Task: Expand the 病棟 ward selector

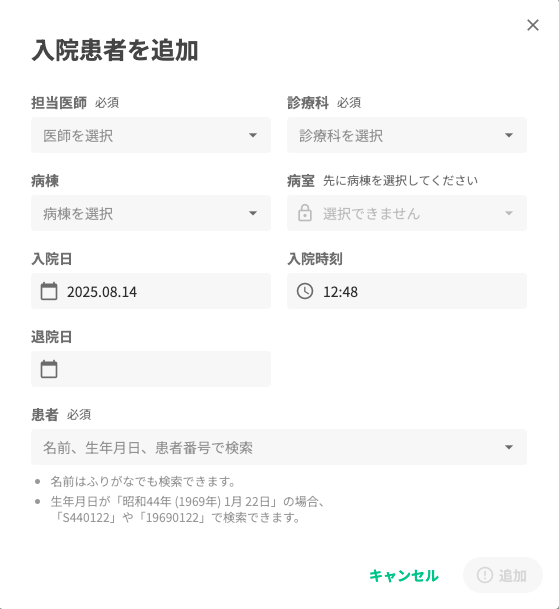Action: click(151, 213)
